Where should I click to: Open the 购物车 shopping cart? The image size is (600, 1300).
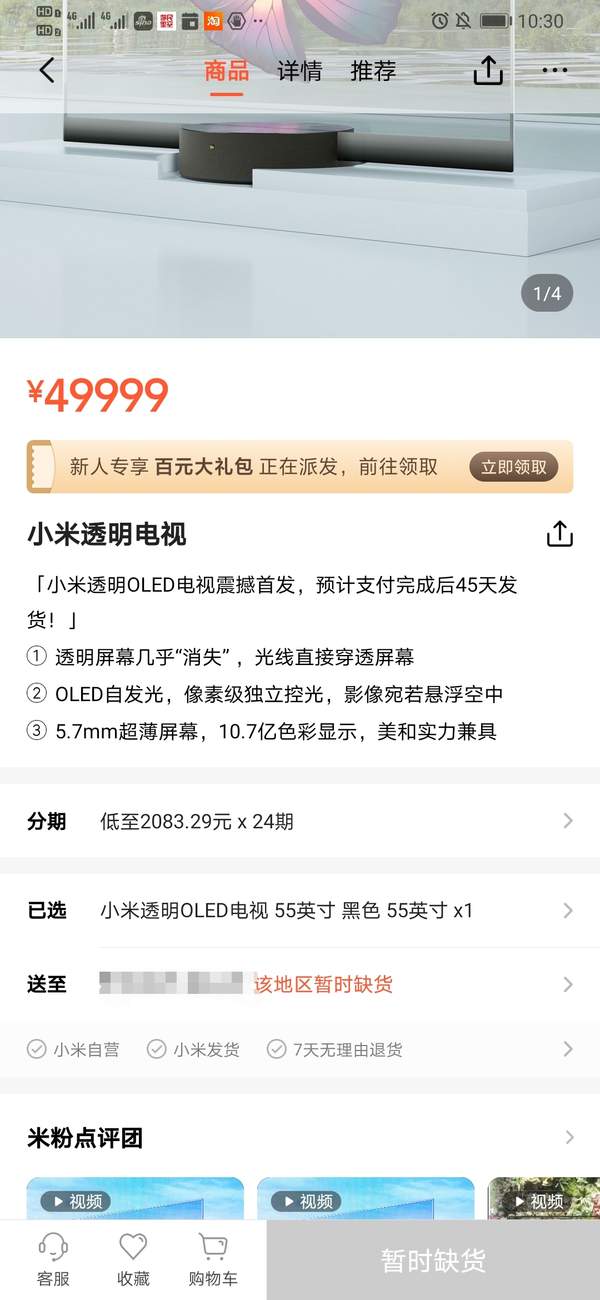click(212, 1259)
